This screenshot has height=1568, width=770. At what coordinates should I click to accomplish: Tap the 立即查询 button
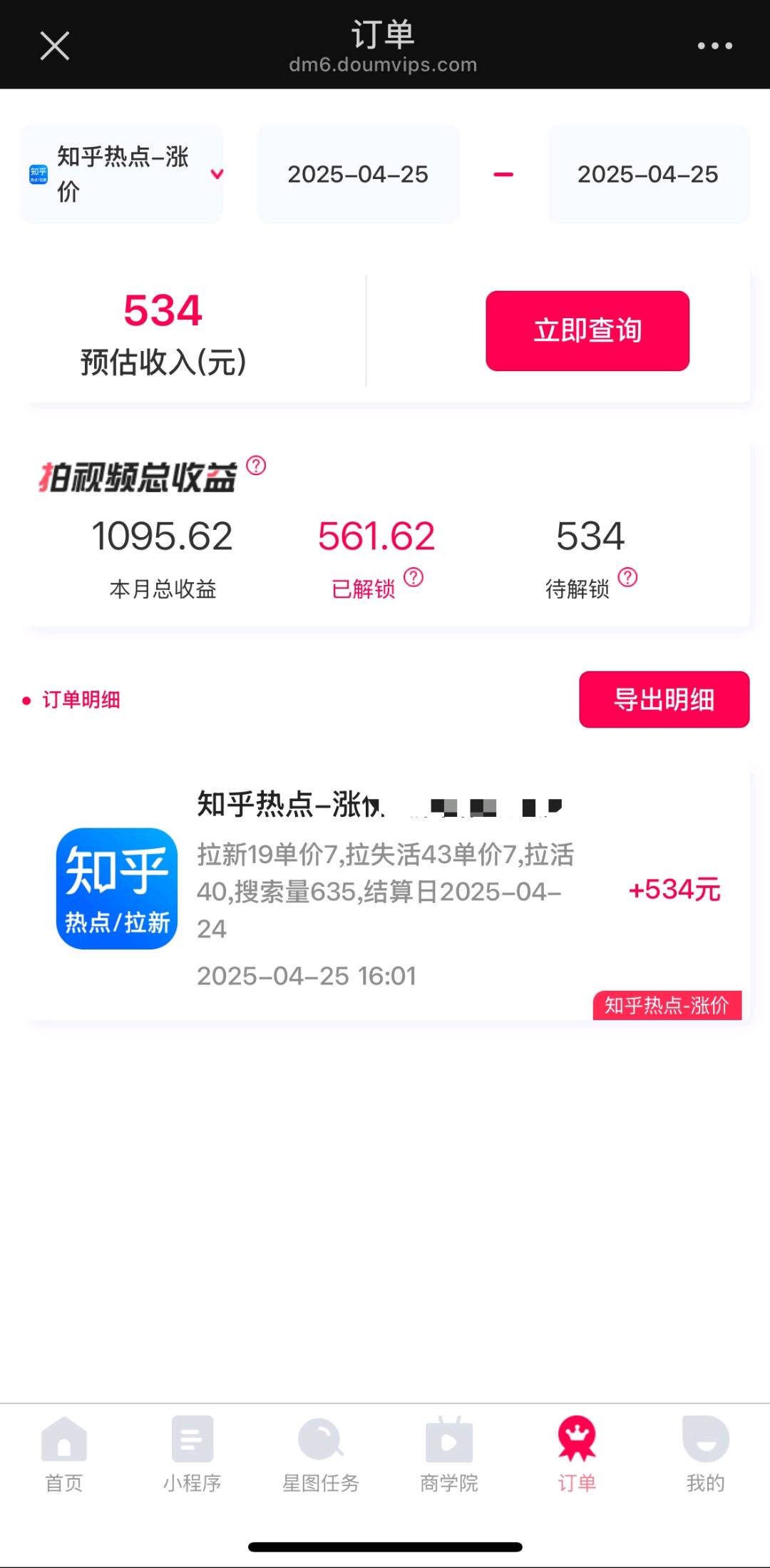coord(587,330)
